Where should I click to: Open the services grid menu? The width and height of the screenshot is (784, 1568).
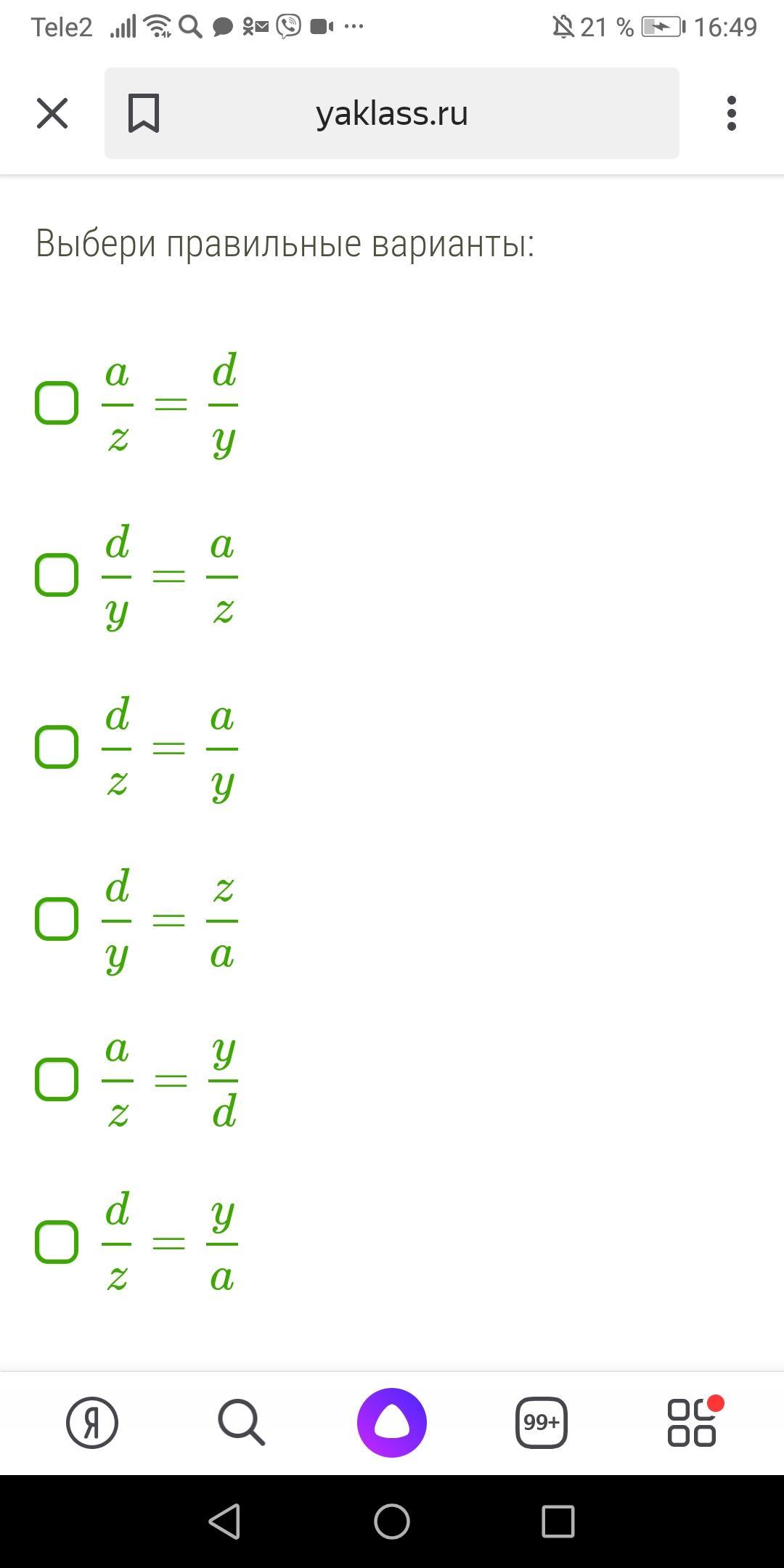pos(692,1422)
